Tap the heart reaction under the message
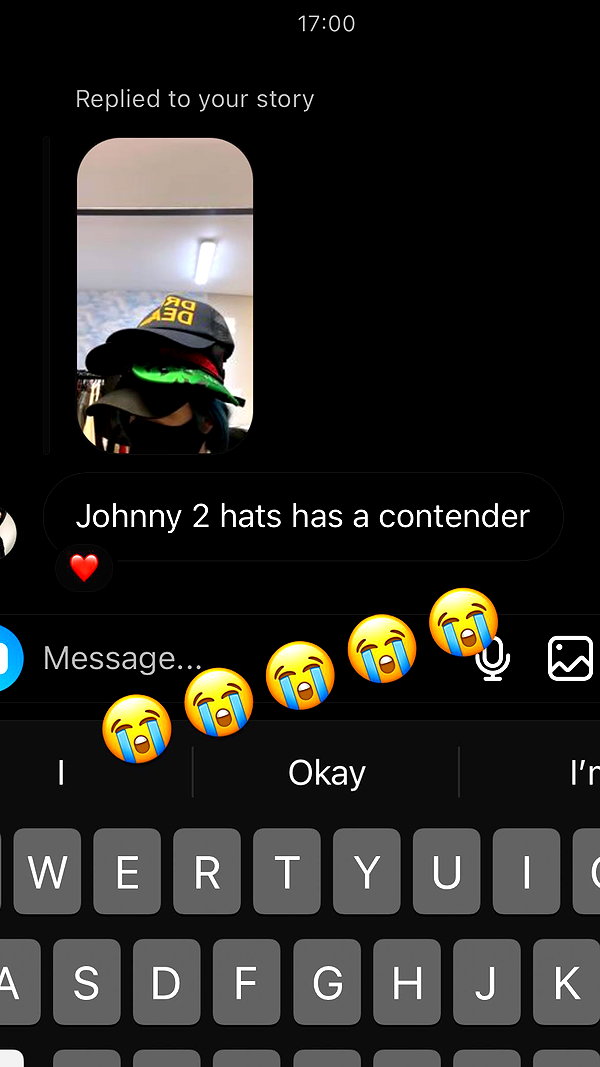 click(84, 568)
